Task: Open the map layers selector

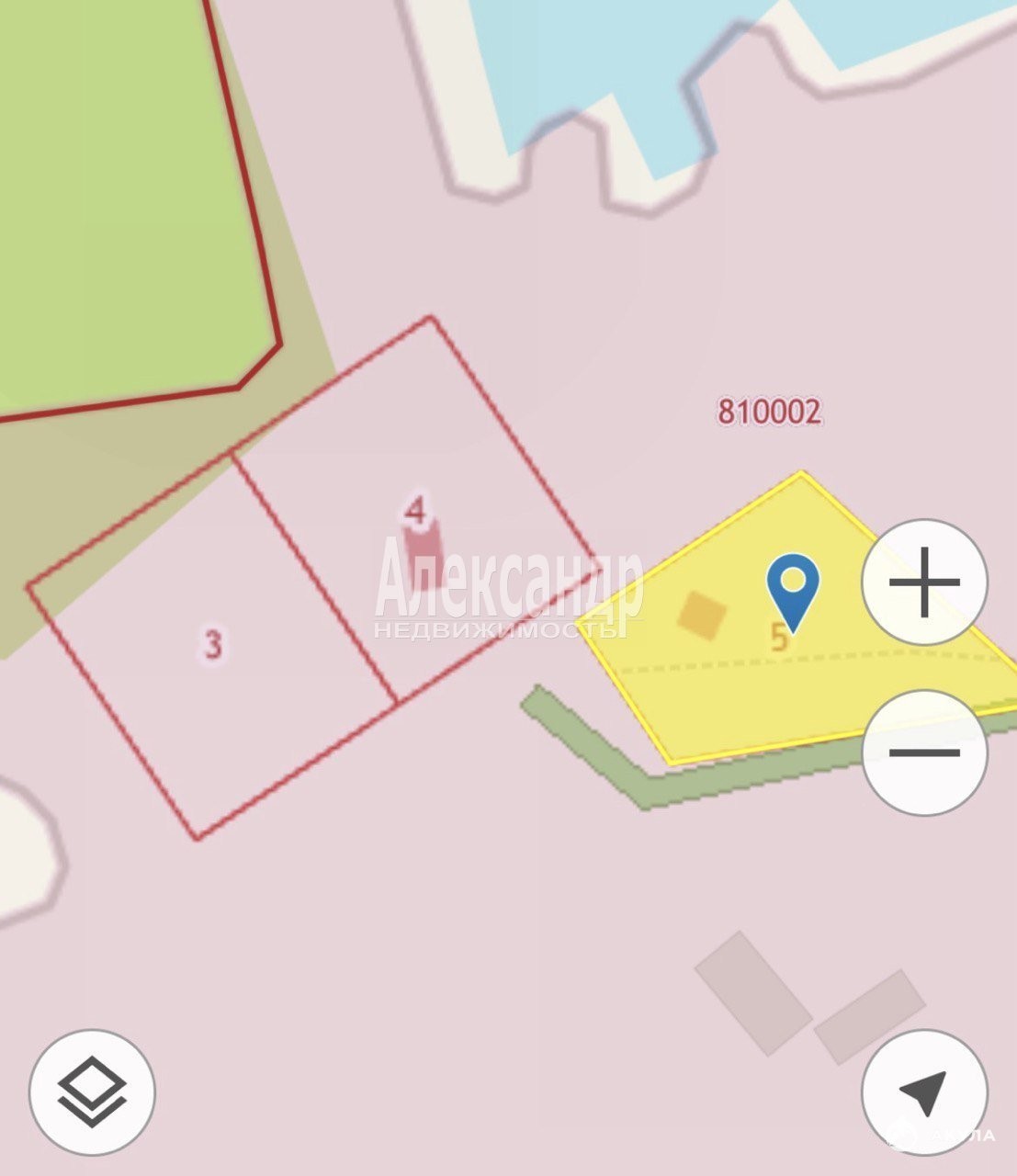Action: 92,1091
